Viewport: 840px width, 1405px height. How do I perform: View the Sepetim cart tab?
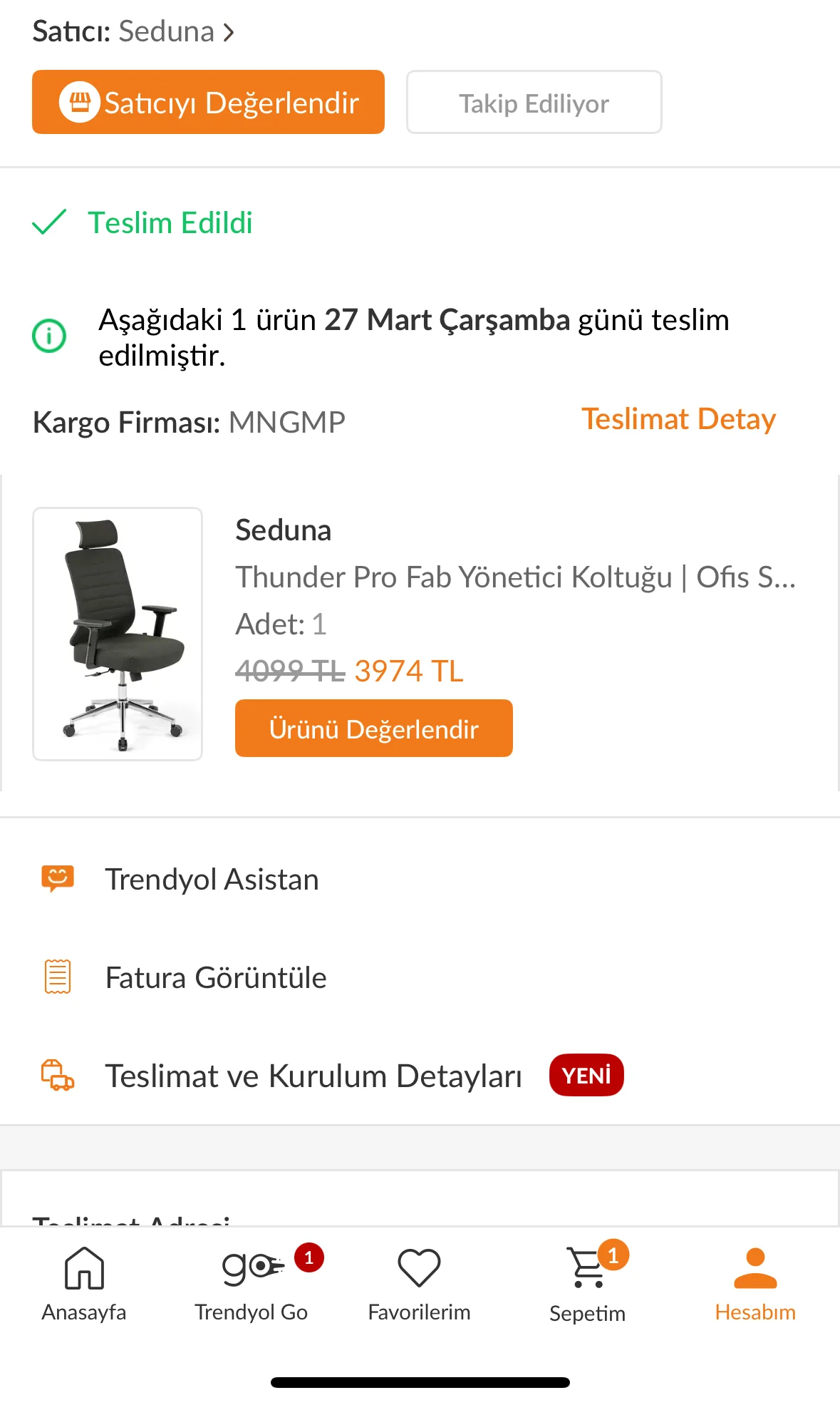tap(587, 1285)
